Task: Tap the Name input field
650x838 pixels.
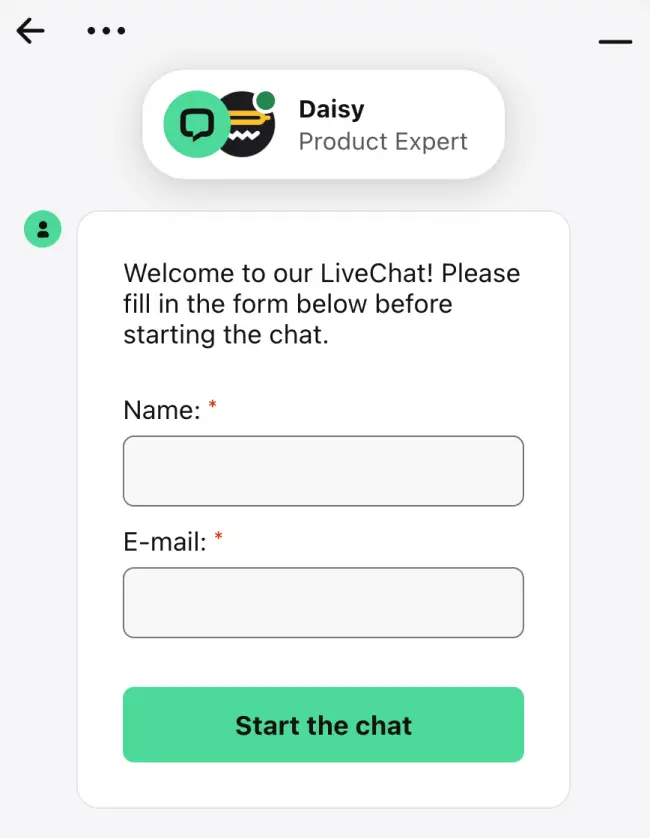Action: 323,471
